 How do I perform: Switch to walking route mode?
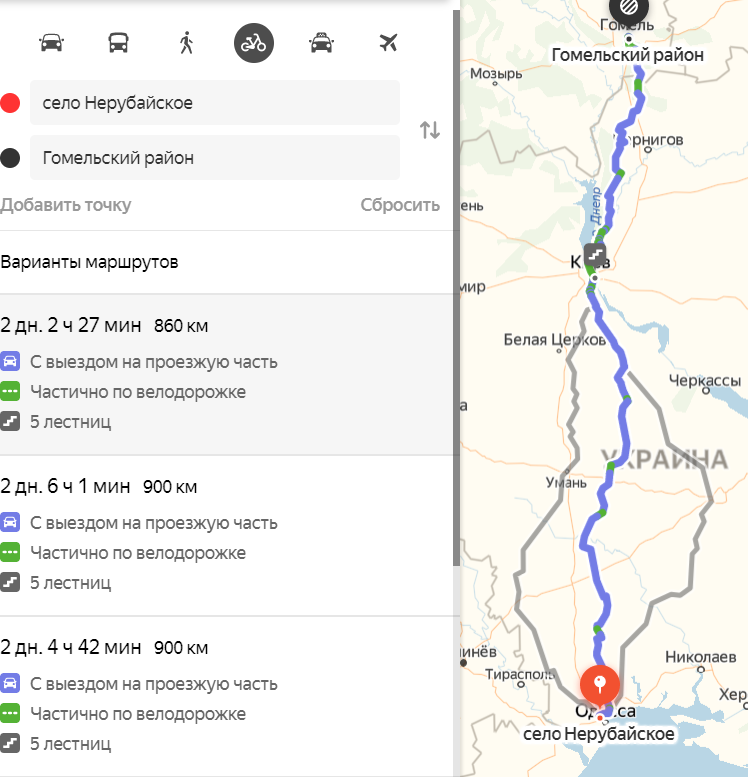pyautogui.click(x=186, y=43)
